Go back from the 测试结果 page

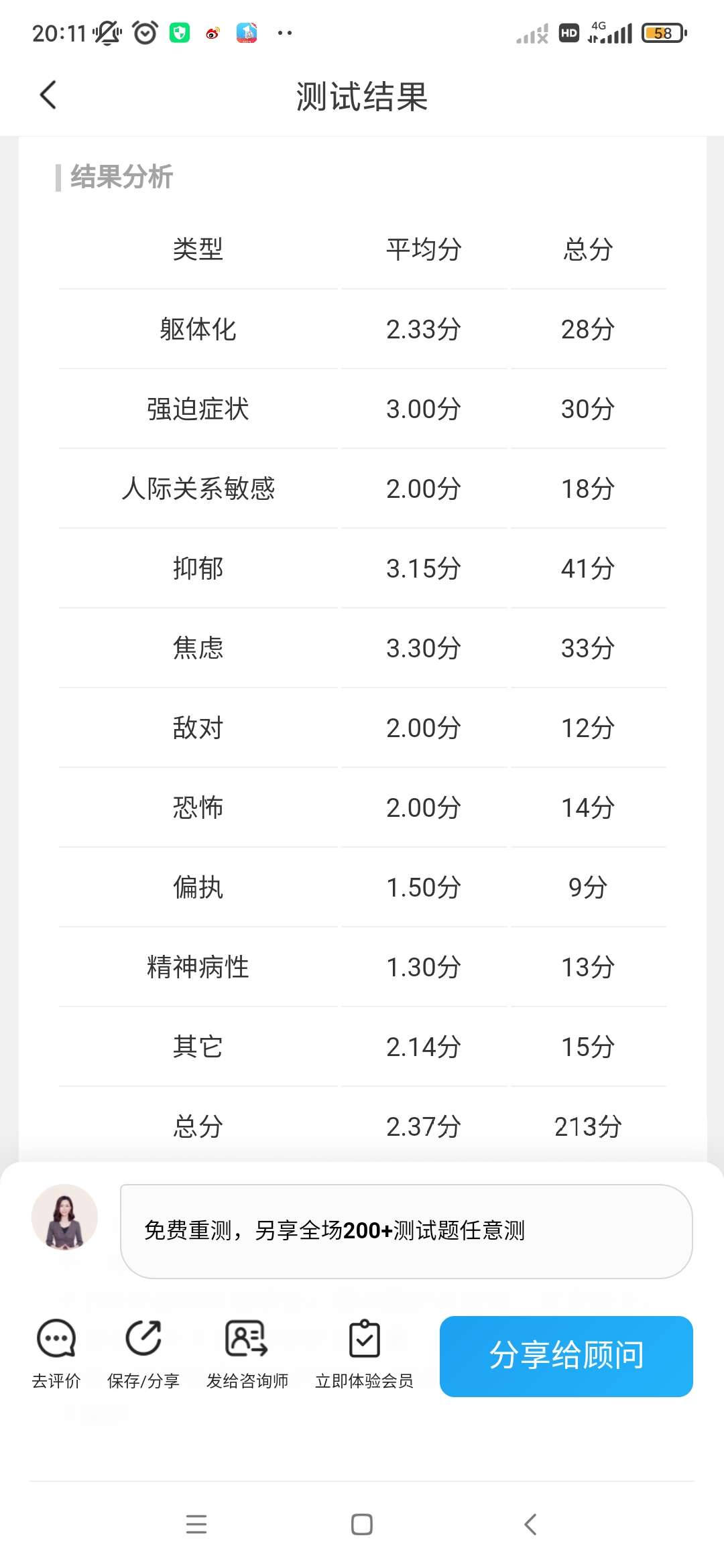point(48,95)
